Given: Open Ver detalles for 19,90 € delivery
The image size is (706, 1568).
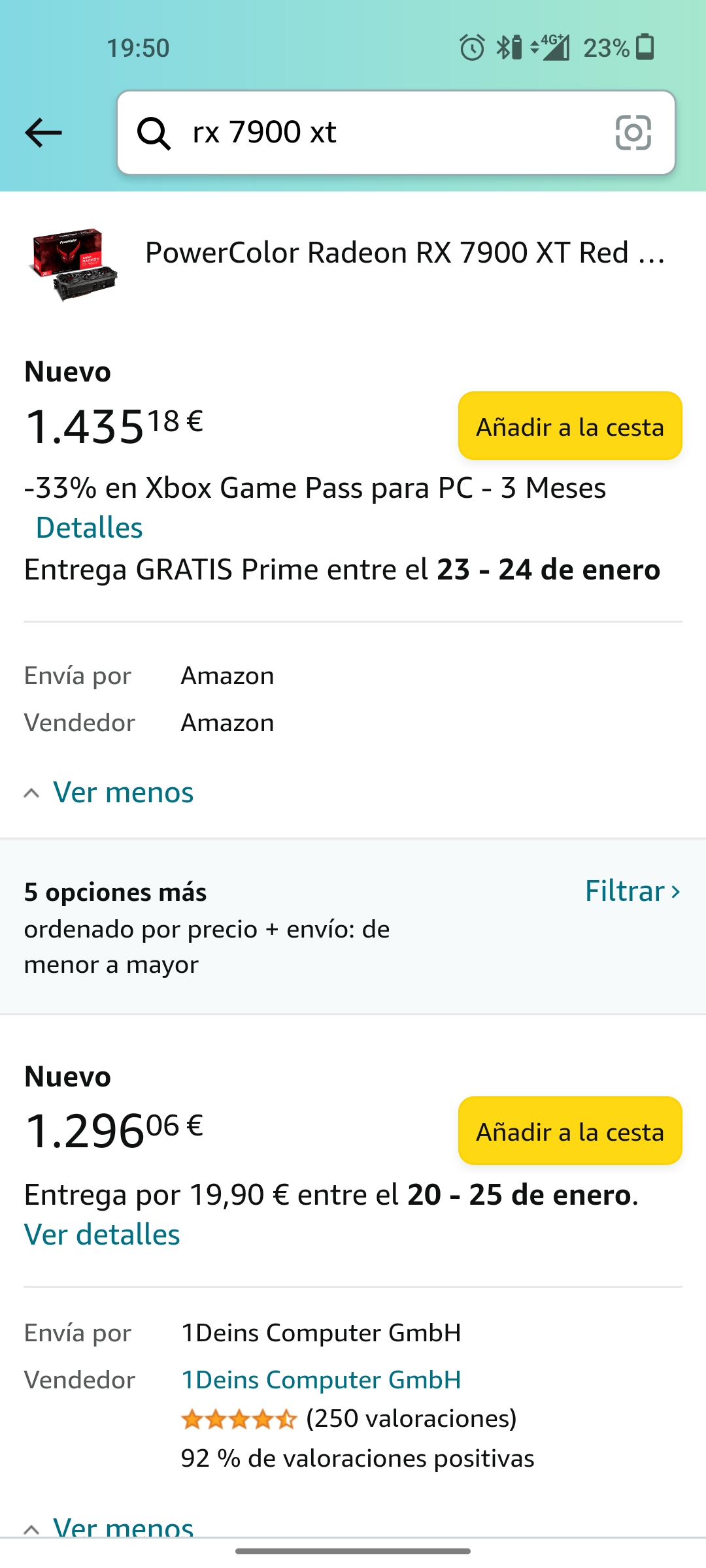Looking at the screenshot, I should click(102, 1235).
